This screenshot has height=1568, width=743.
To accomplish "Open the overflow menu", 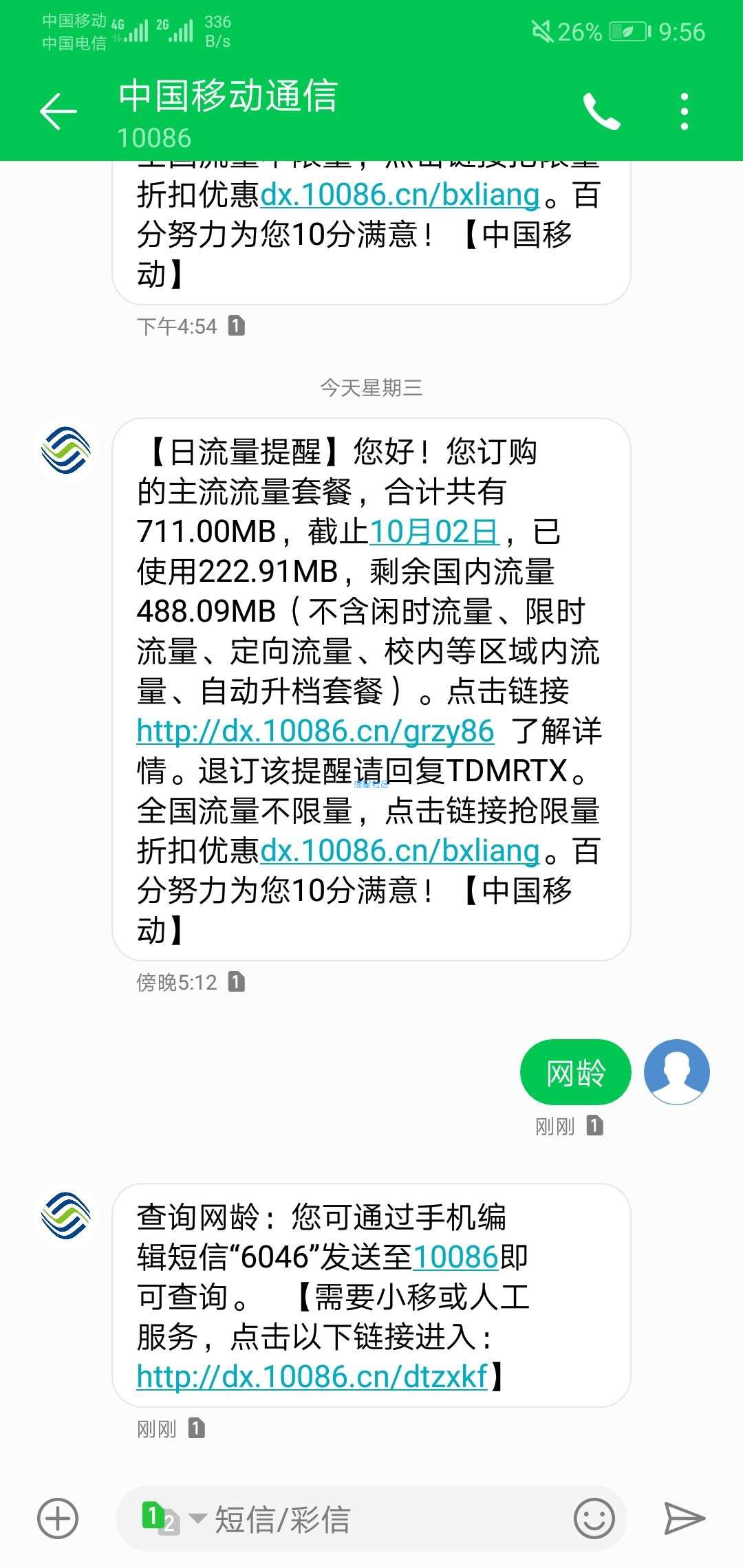I will (x=684, y=111).
